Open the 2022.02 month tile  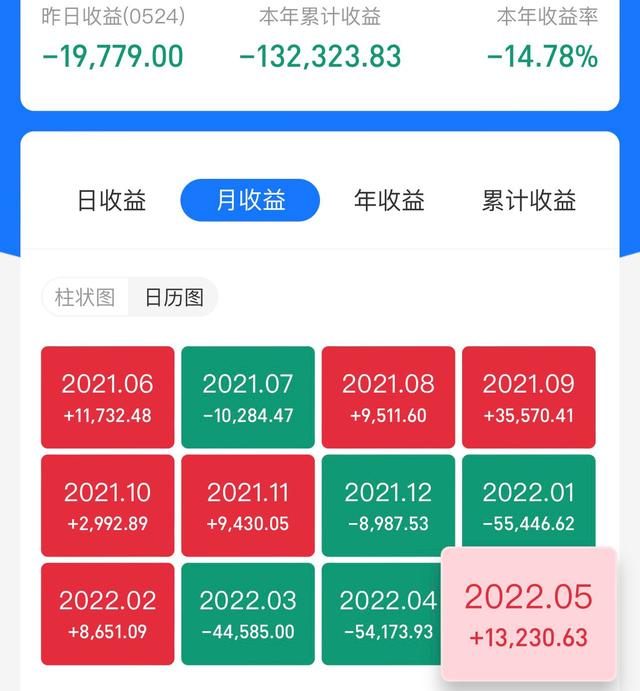pos(107,613)
